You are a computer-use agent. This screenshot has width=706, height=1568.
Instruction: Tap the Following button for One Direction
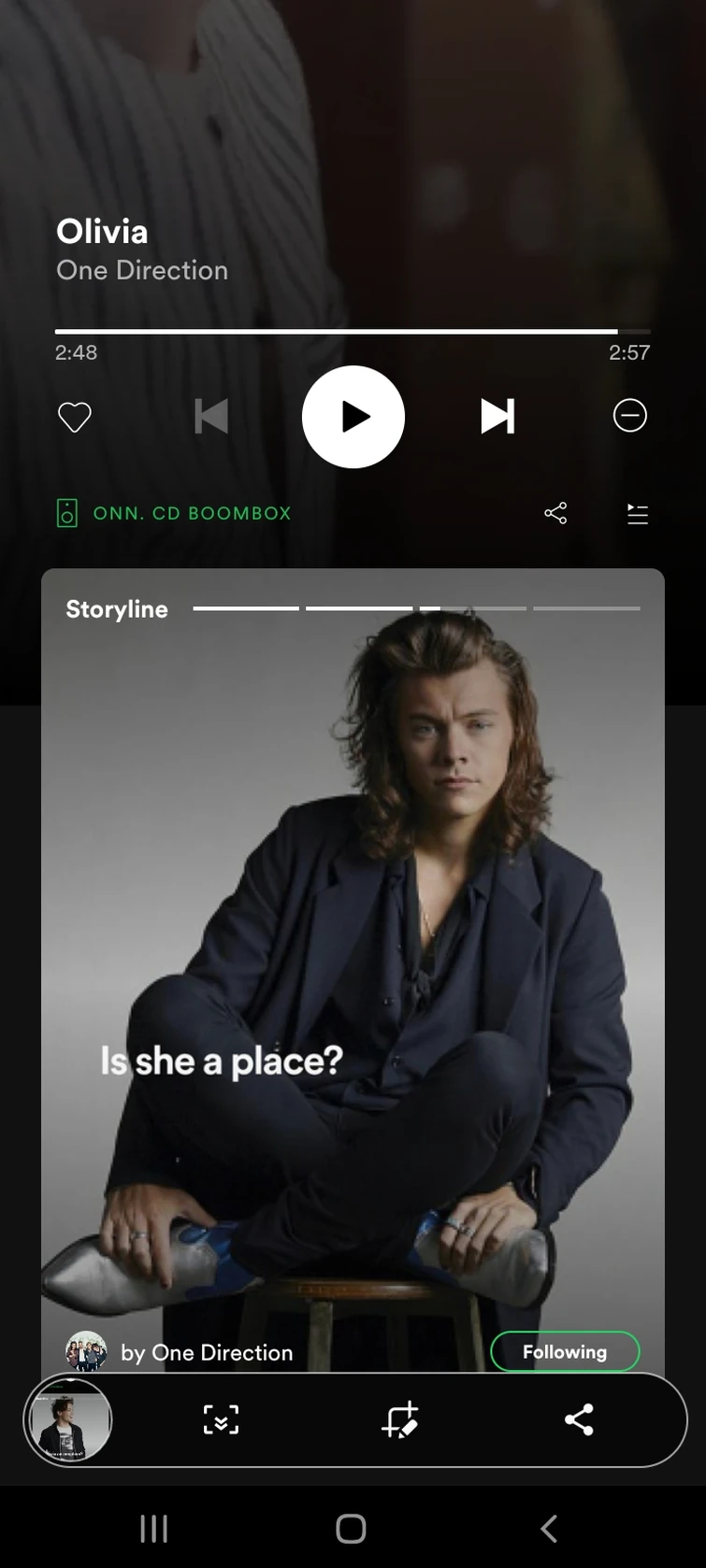click(x=565, y=1351)
